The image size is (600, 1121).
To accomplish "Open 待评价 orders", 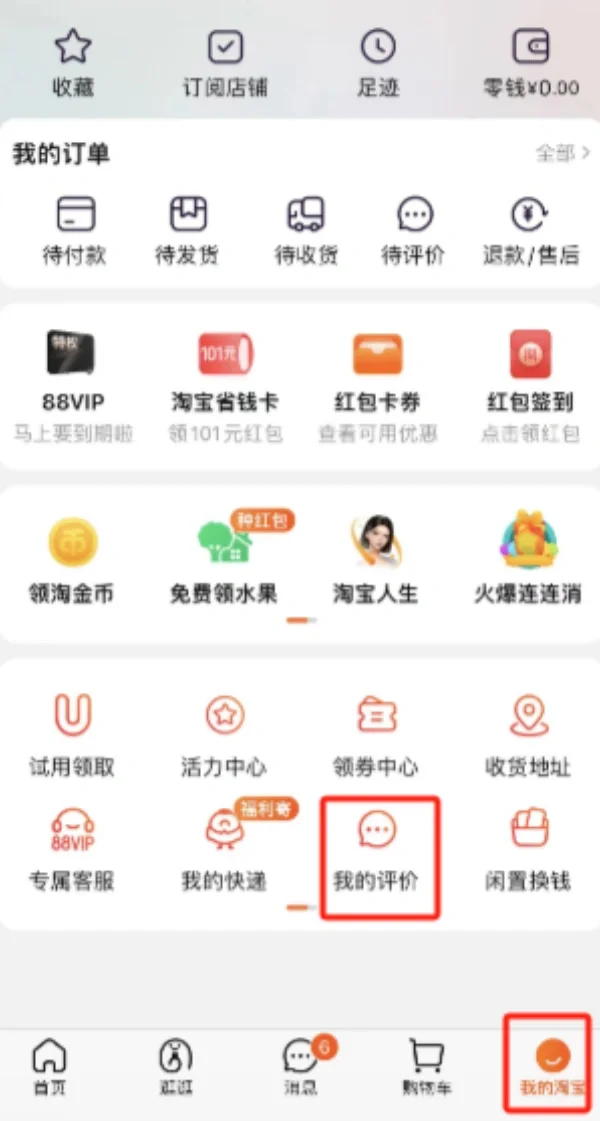I will click(x=413, y=230).
